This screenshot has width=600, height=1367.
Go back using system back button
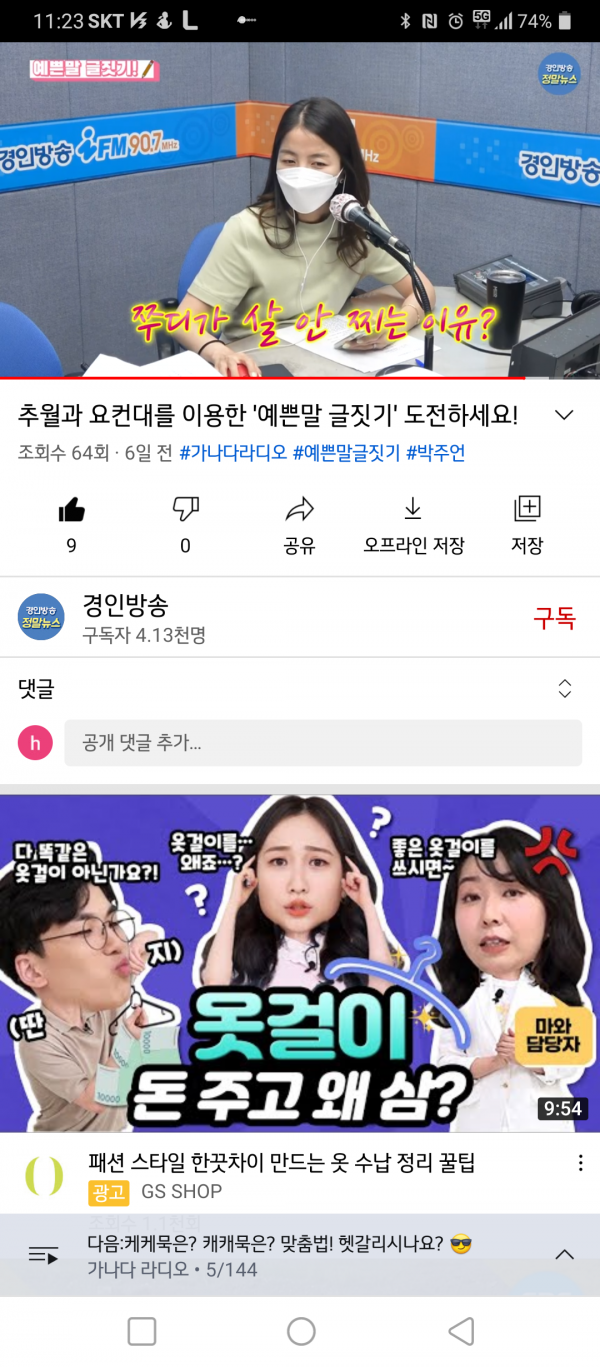point(460,1331)
